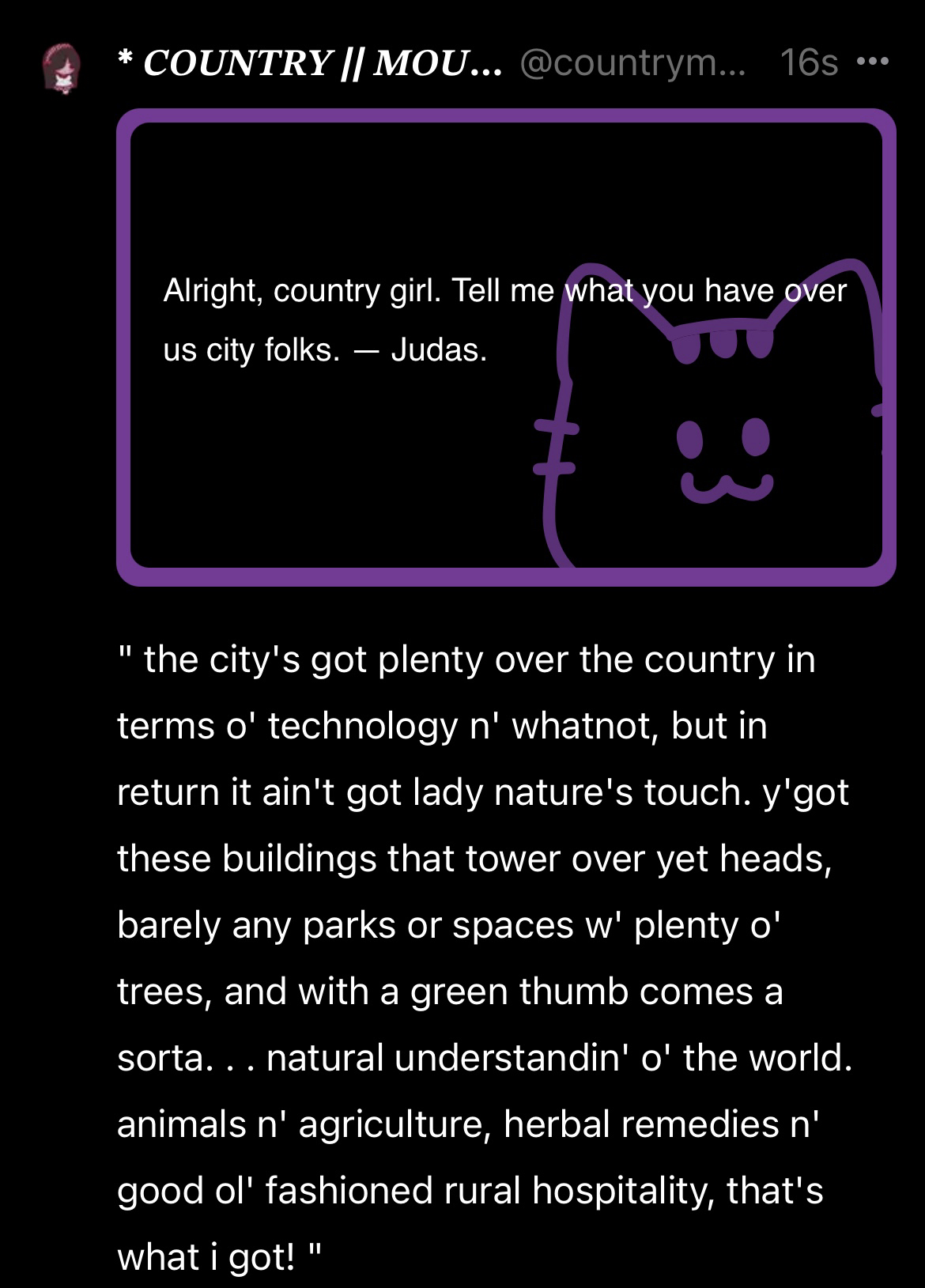Open the COUNTRY || MOU... profile name
Screen dimensions: 925x1288
click(x=308, y=62)
